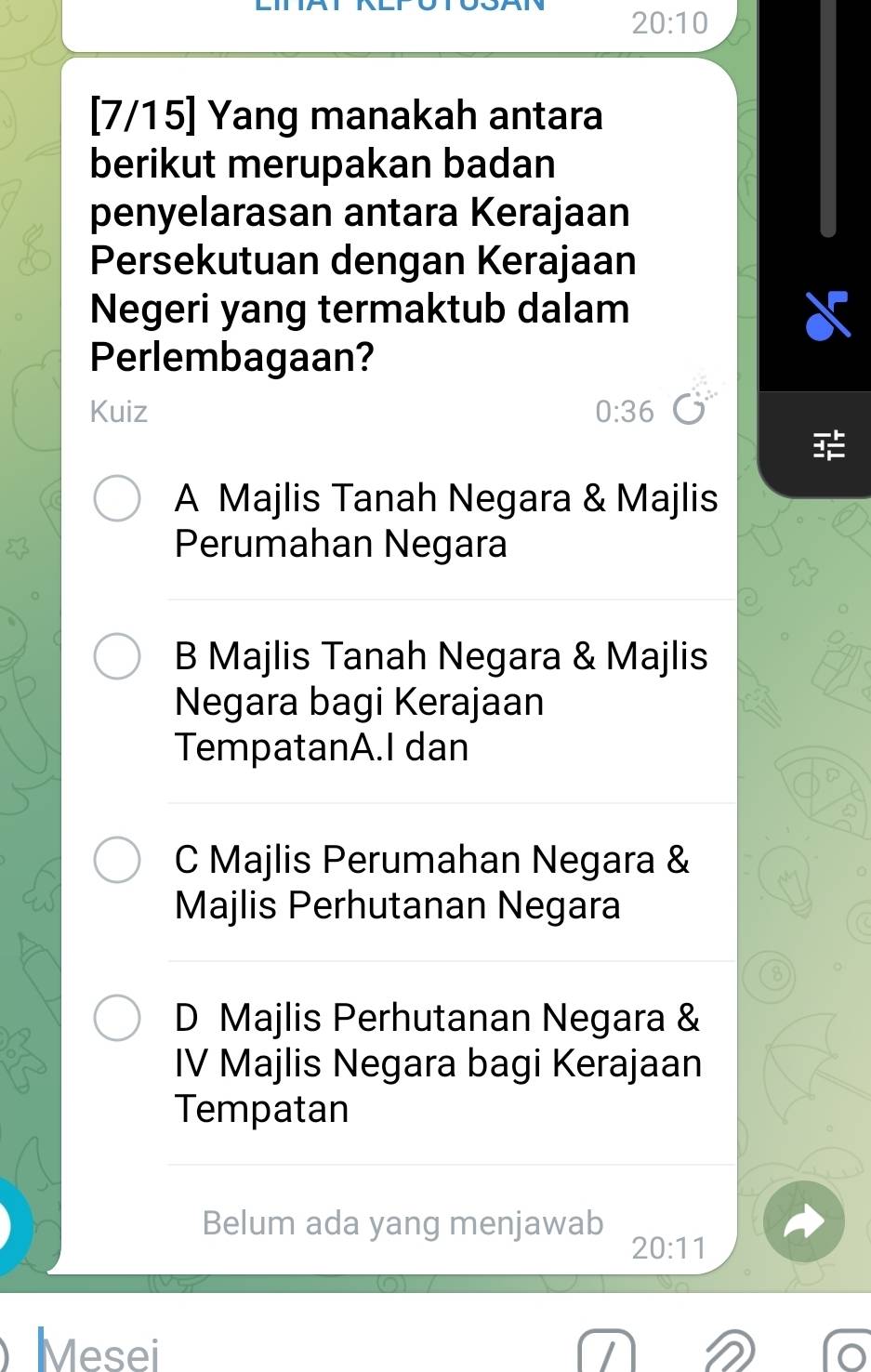Forward the quiz with the arrow icon
871x1372 pixels.
[x=803, y=1221]
